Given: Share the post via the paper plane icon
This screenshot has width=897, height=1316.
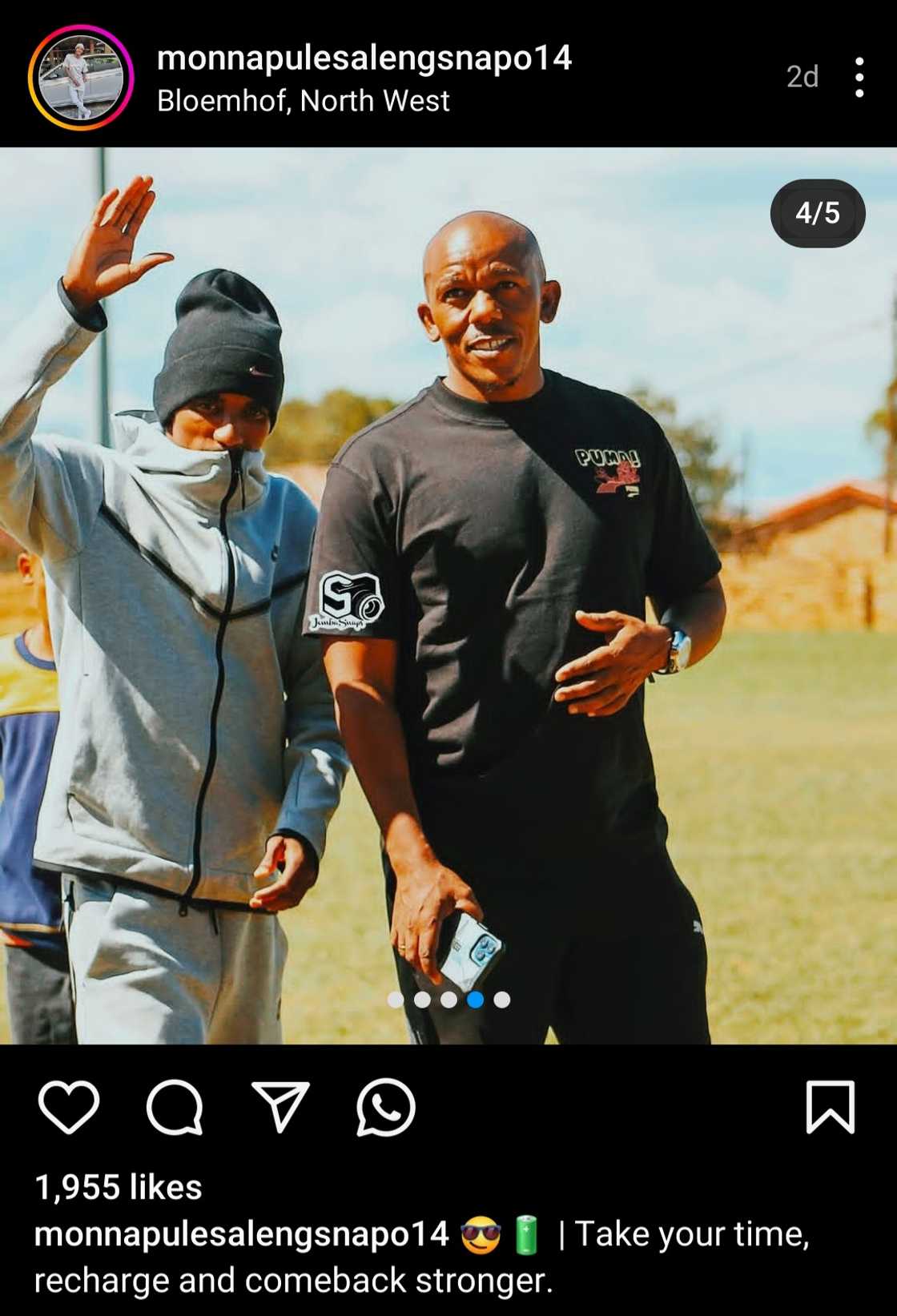Looking at the screenshot, I should pyautogui.click(x=280, y=1107).
